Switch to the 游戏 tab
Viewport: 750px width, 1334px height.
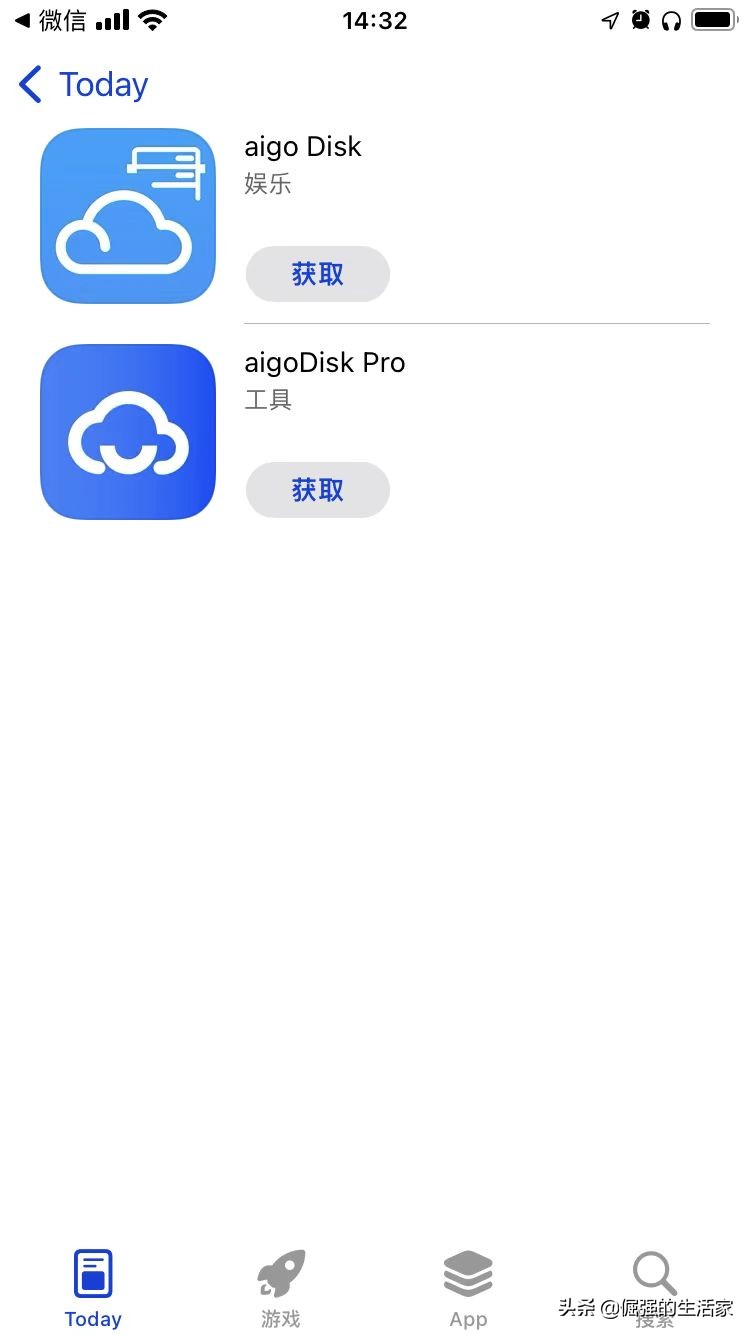click(280, 1289)
